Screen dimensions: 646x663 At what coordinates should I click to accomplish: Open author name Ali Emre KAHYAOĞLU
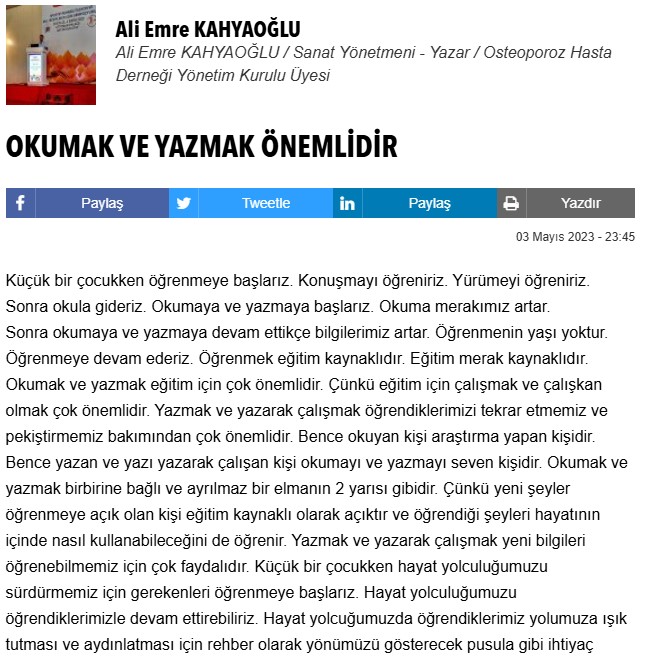(208, 29)
